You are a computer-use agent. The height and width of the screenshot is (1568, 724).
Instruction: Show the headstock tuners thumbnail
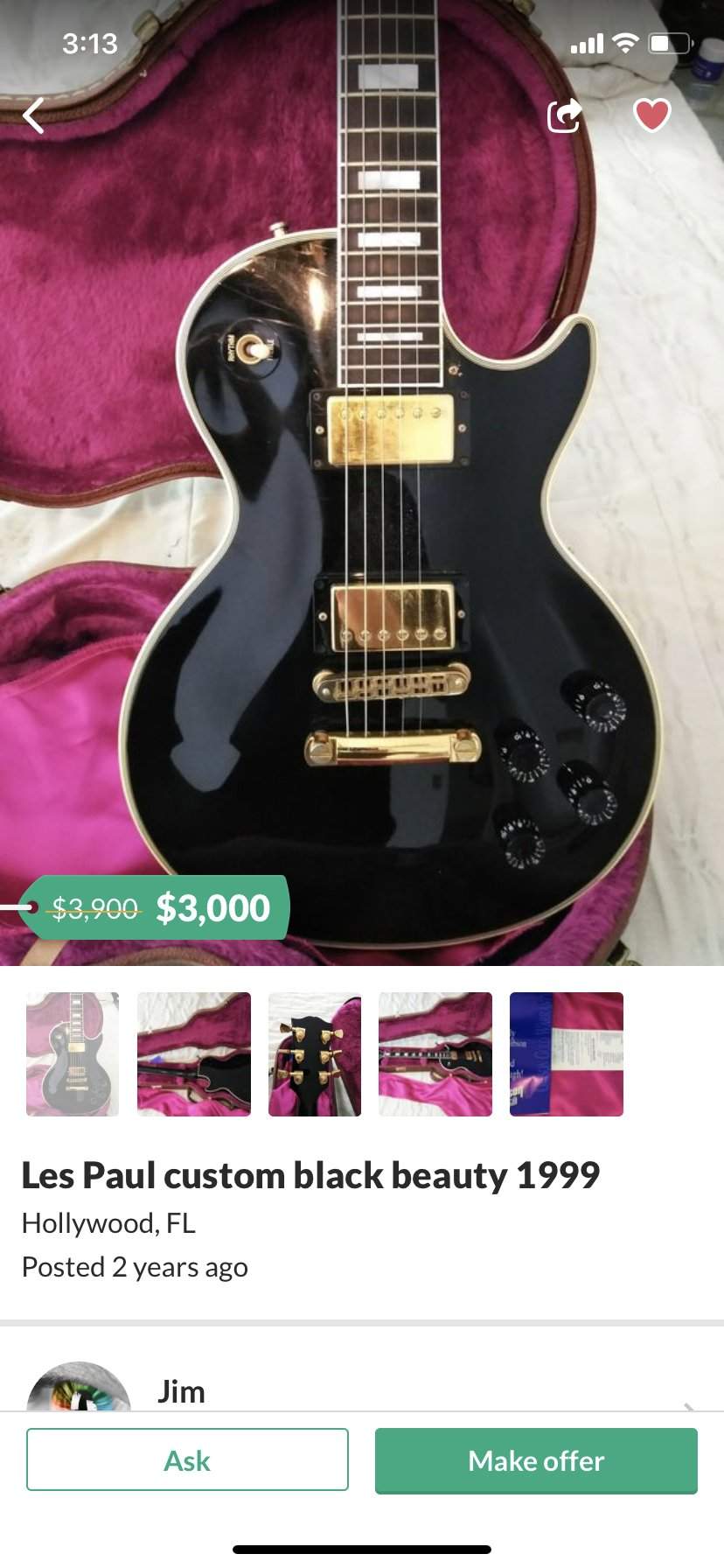(315, 1054)
